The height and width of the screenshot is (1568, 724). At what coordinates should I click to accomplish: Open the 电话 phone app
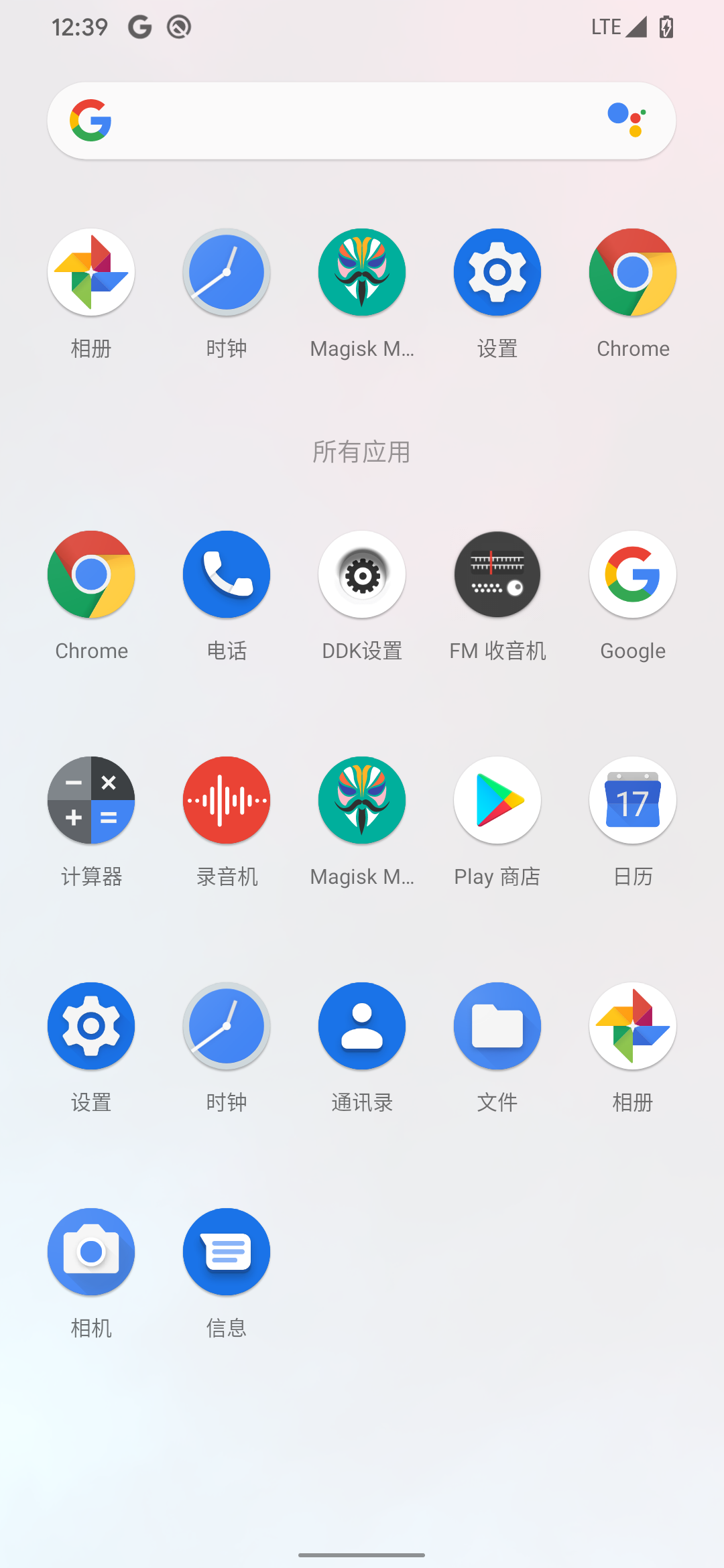pyautogui.click(x=227, y=575)
